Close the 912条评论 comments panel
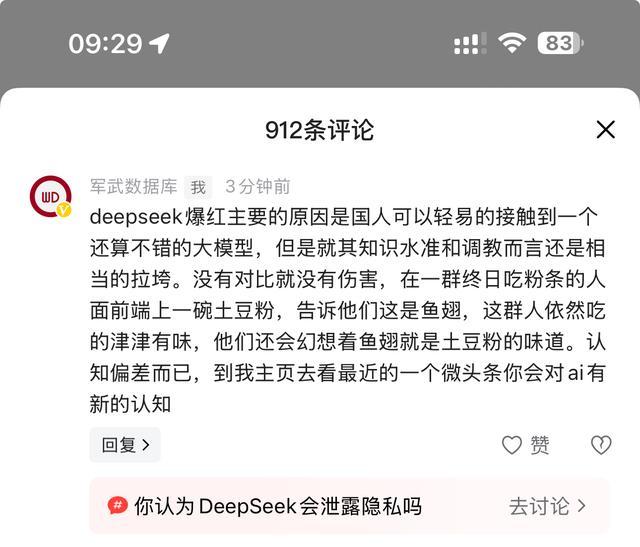The height and width of the screenshot is (547, 640). [x=605, y=130]
